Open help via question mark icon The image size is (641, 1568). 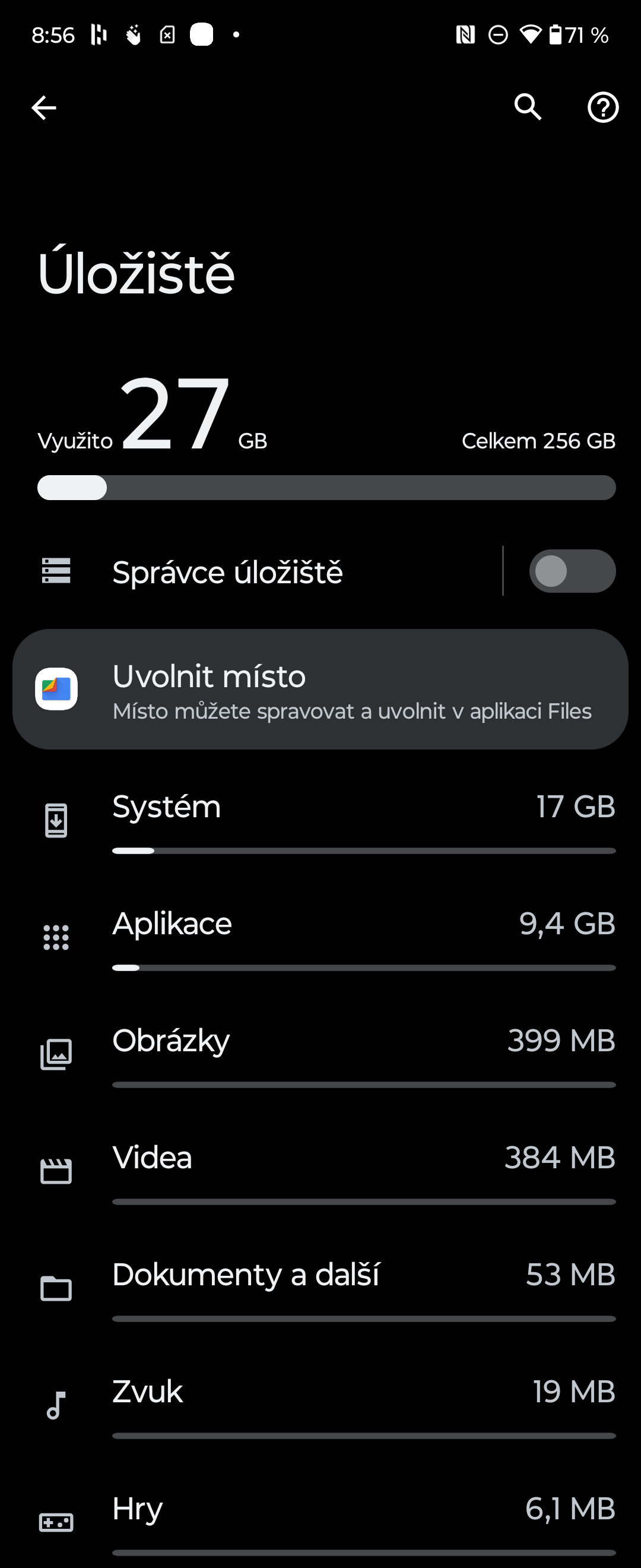pyautogui.click(x=601, y=107)
